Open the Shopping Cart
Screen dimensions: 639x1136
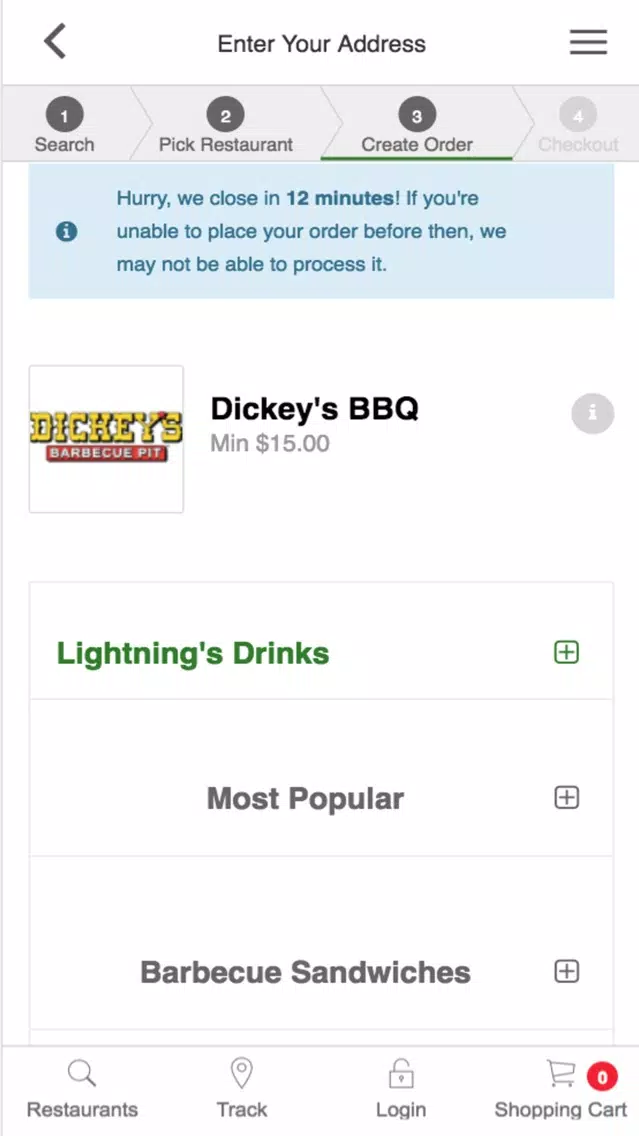tap(560, 1090)
